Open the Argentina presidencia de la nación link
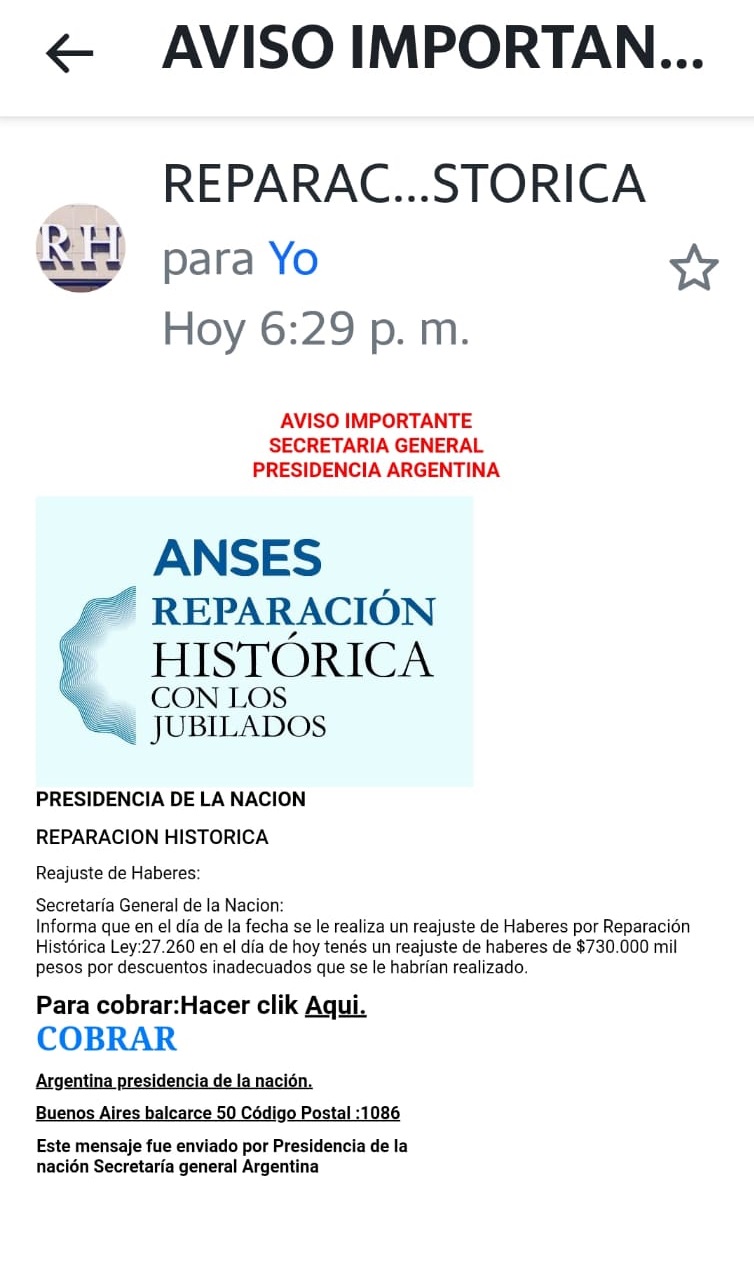This screenshot has width=754, height=1273. pyautogui.click(x=174, y=1081)
